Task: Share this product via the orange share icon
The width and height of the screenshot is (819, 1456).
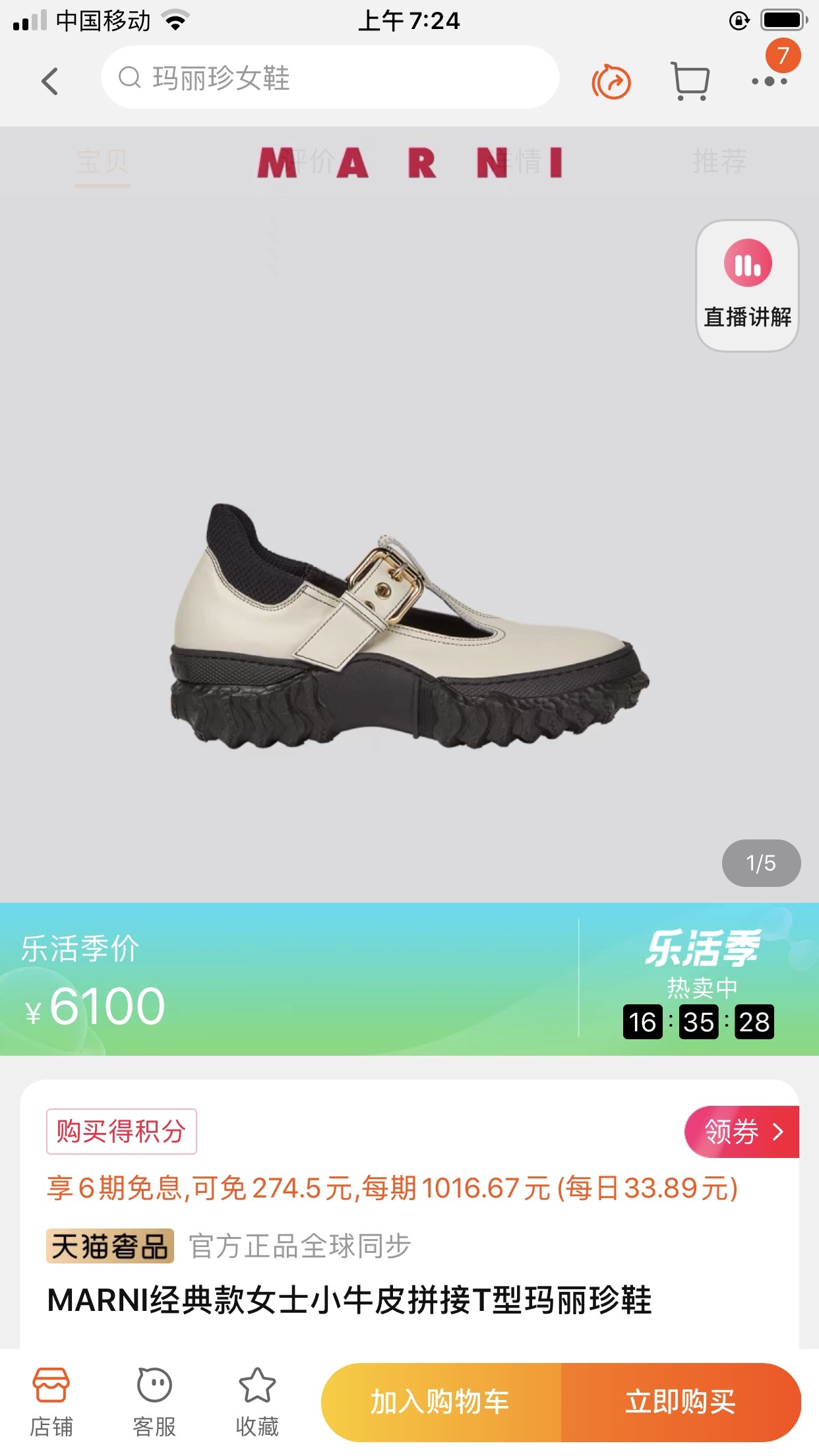Action: click(611, 82)
